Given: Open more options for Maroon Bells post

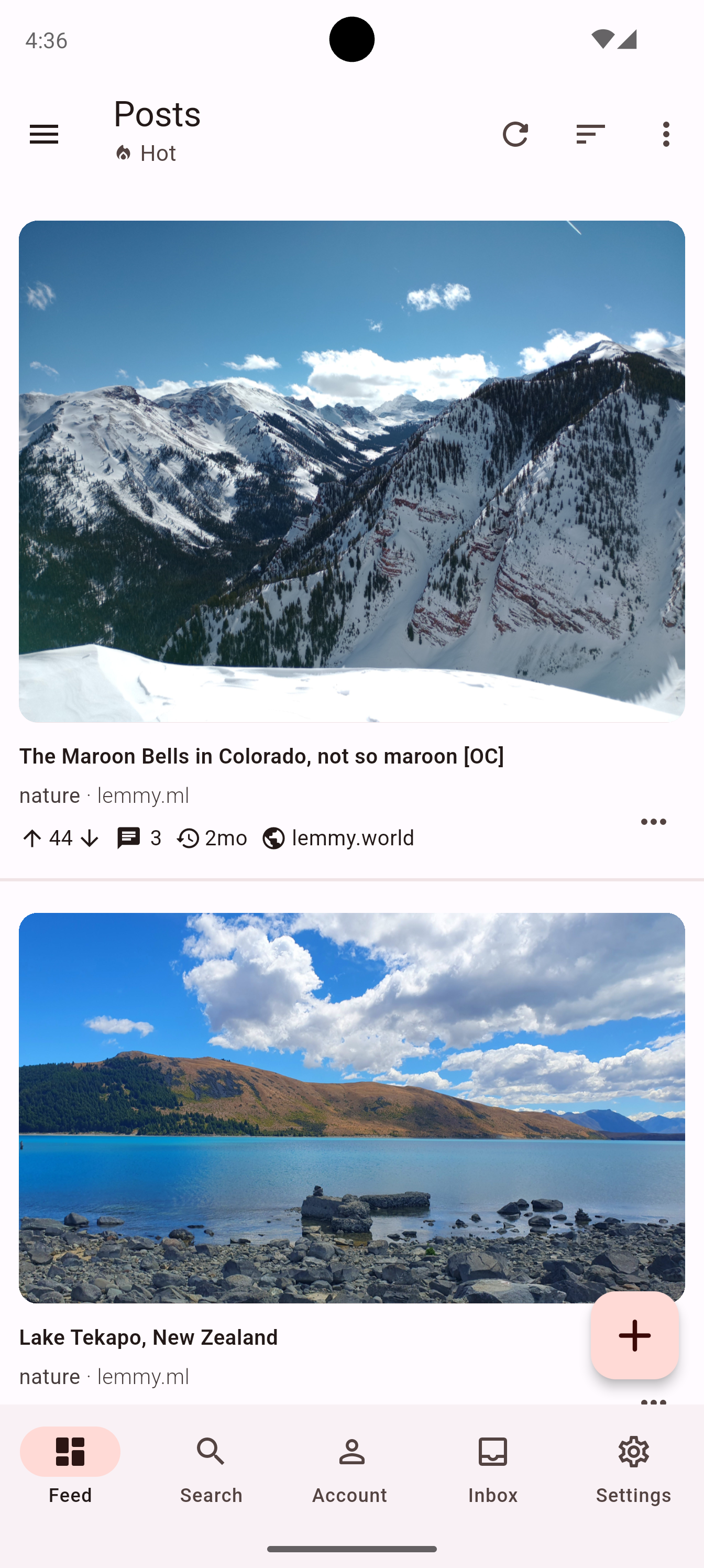Looking at the screenshot, I should click(x=654, y=822).
